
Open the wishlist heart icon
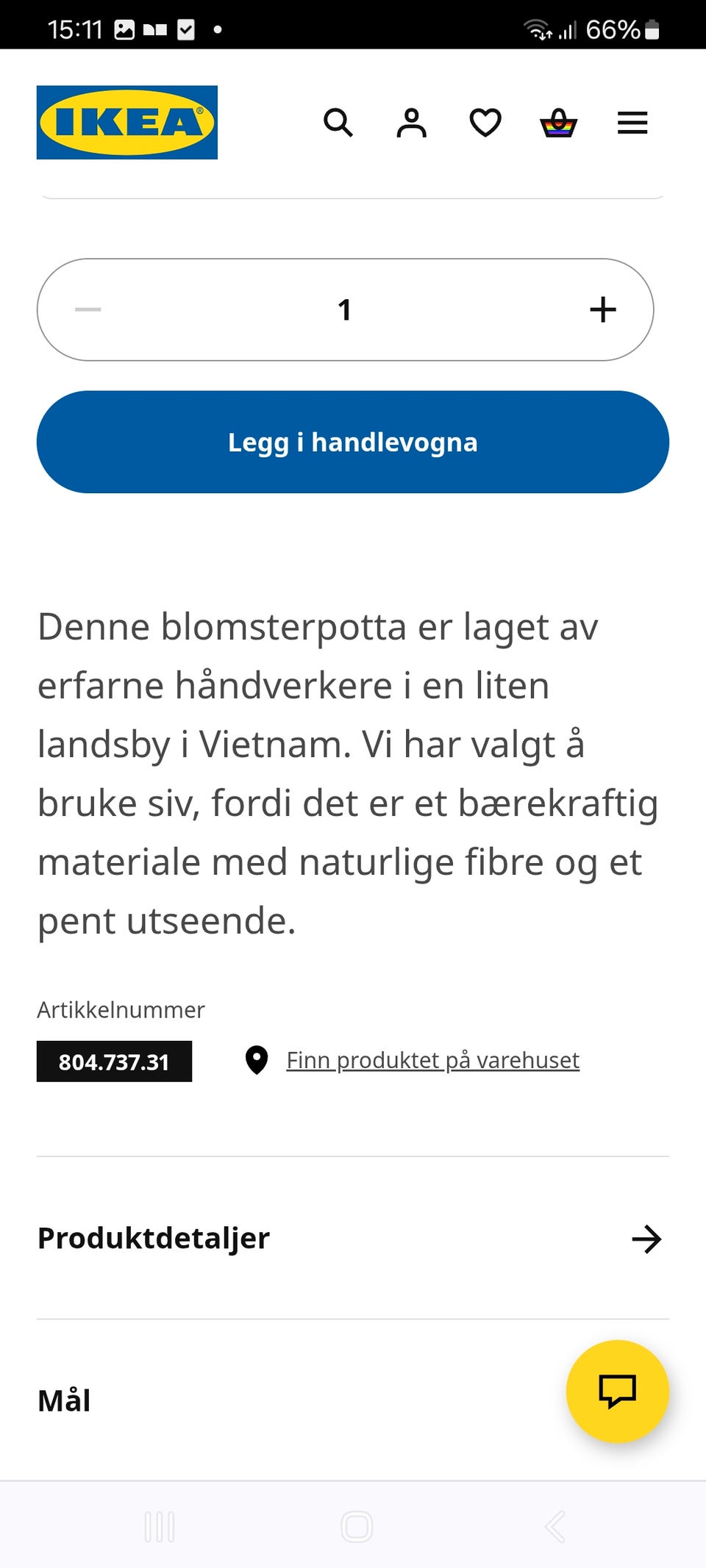[485, 123]
